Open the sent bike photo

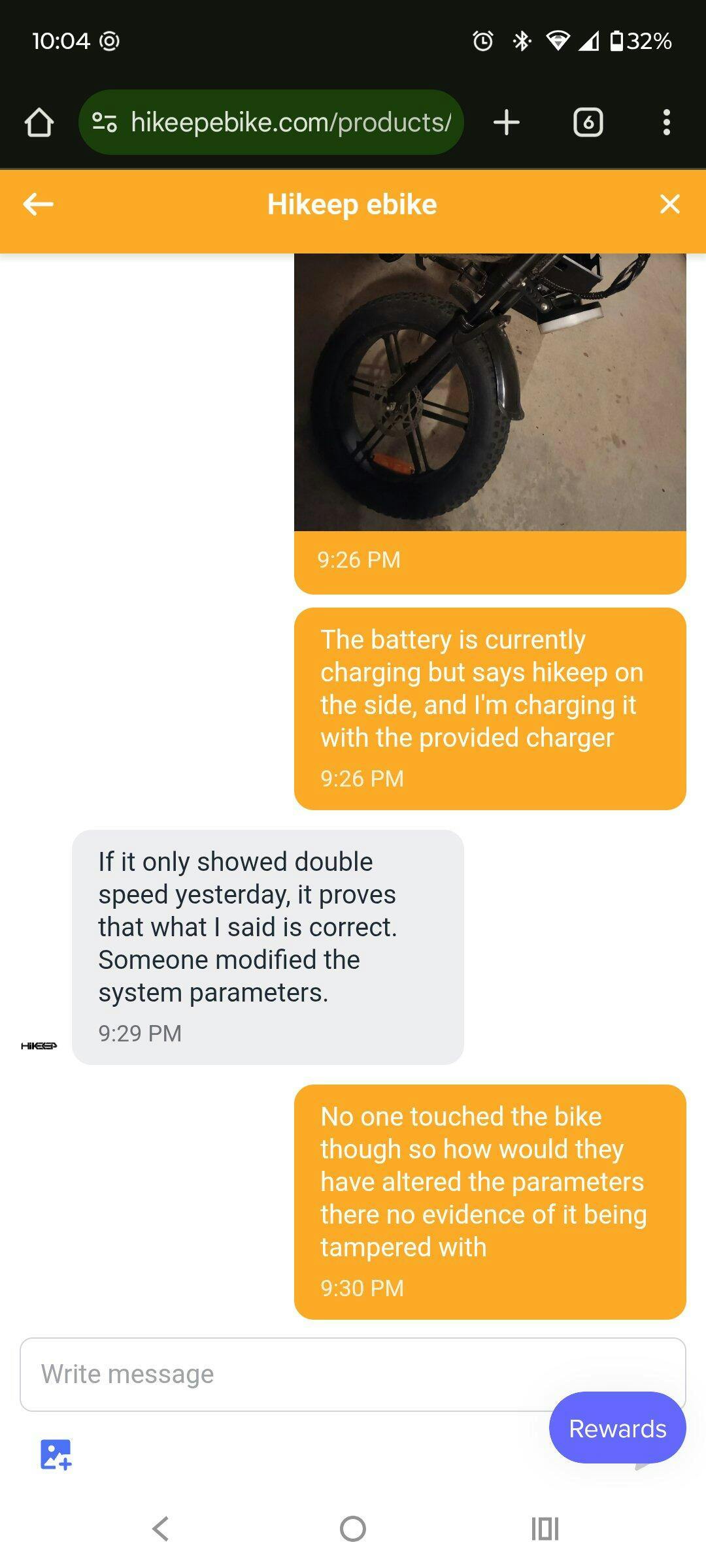click(x=490, y=392)
